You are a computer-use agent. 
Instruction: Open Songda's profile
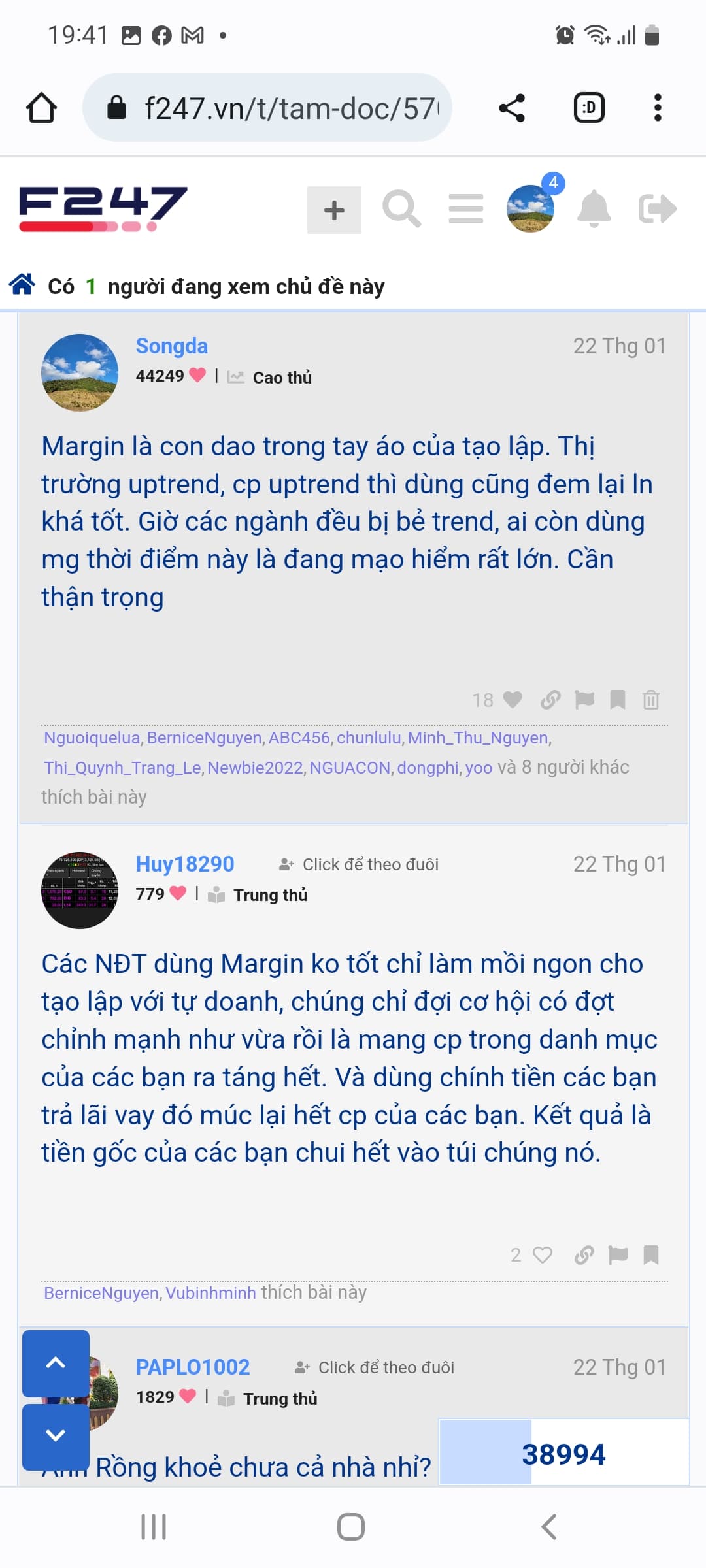point(171,346)
